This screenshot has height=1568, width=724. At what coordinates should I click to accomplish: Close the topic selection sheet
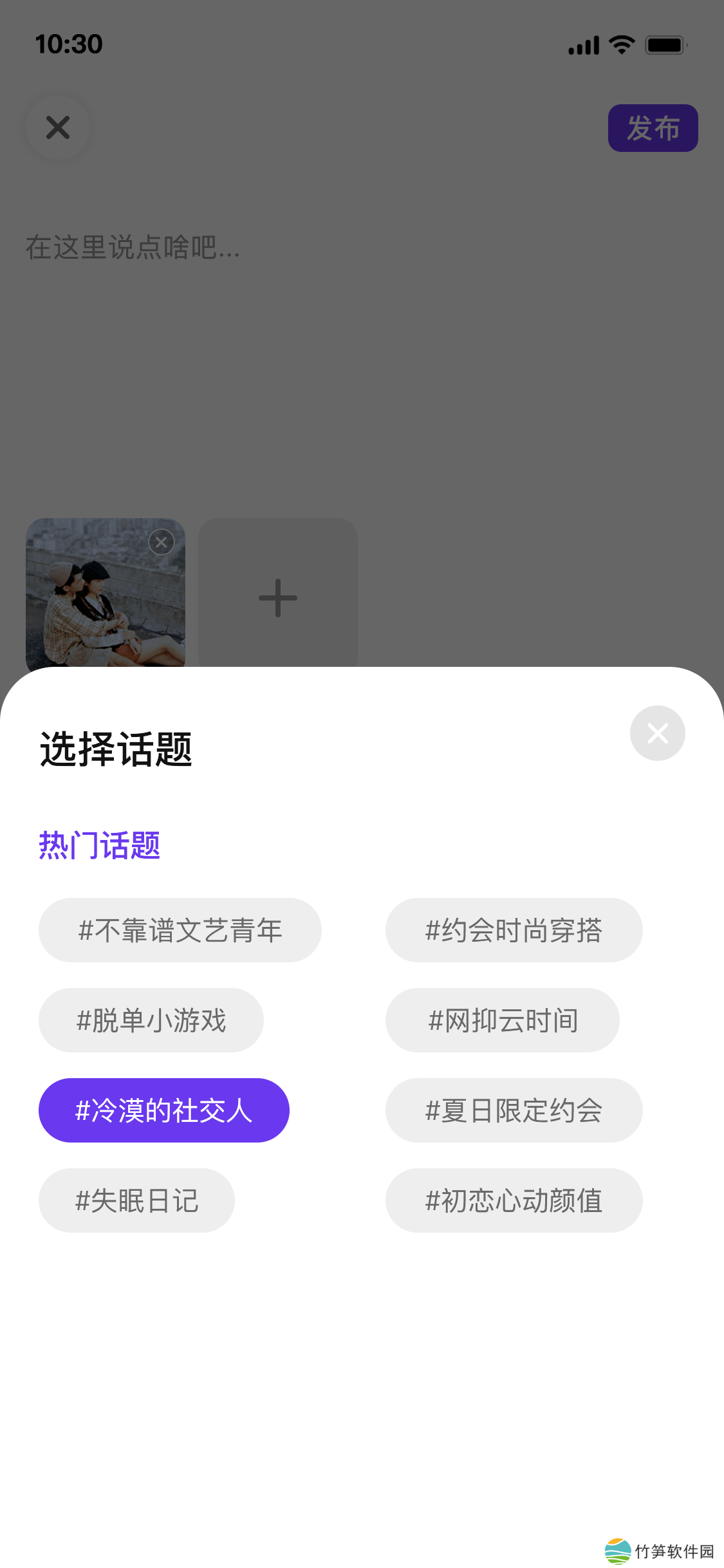[x=657, y=733]
